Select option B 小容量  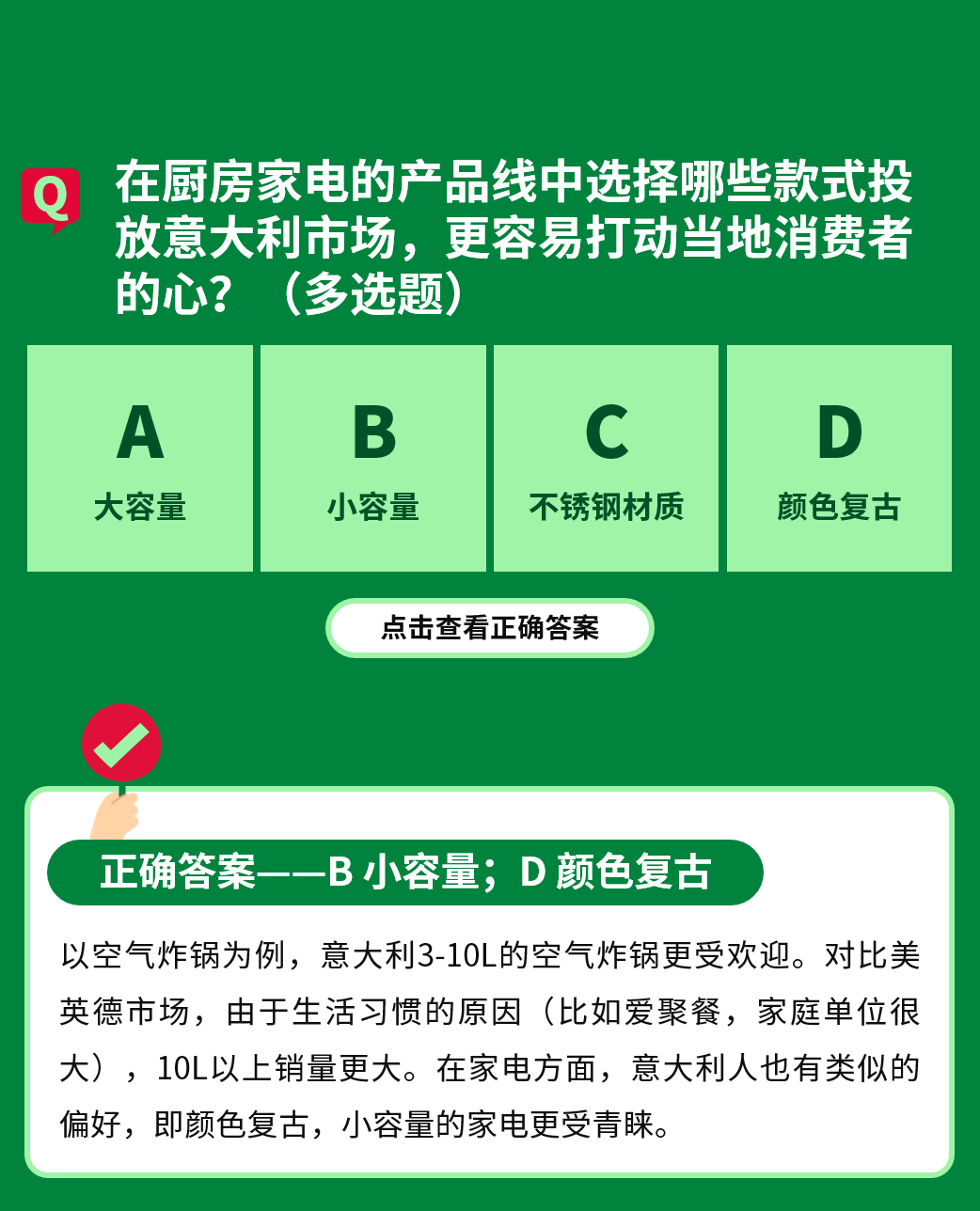tap(373, 458)
